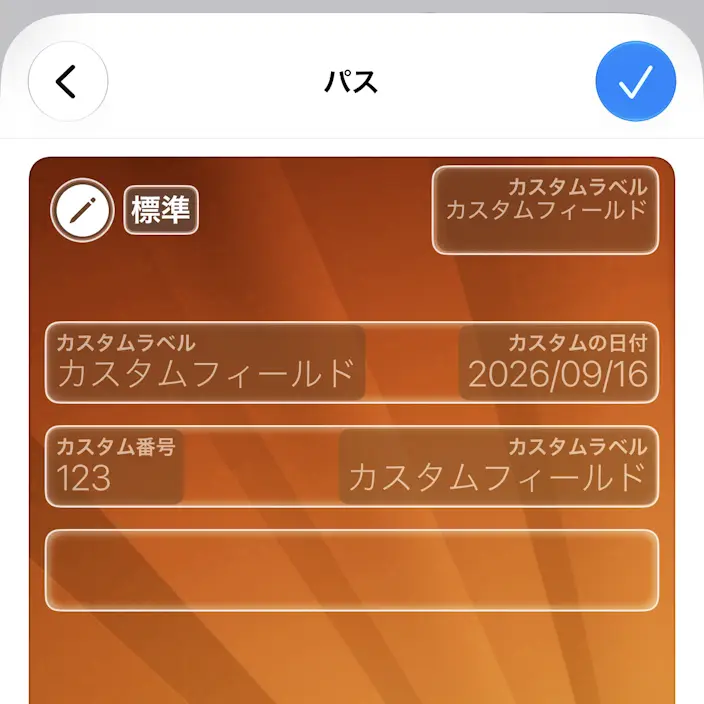Screen dimensions: 704x704
Task: Confirm the pass with the blue checkmark
Action: 636,81
